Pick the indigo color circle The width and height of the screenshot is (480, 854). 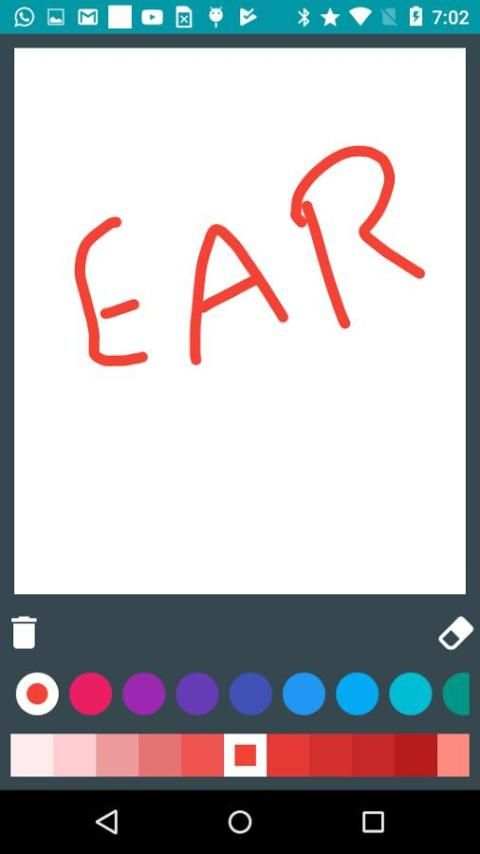(251, 694)
